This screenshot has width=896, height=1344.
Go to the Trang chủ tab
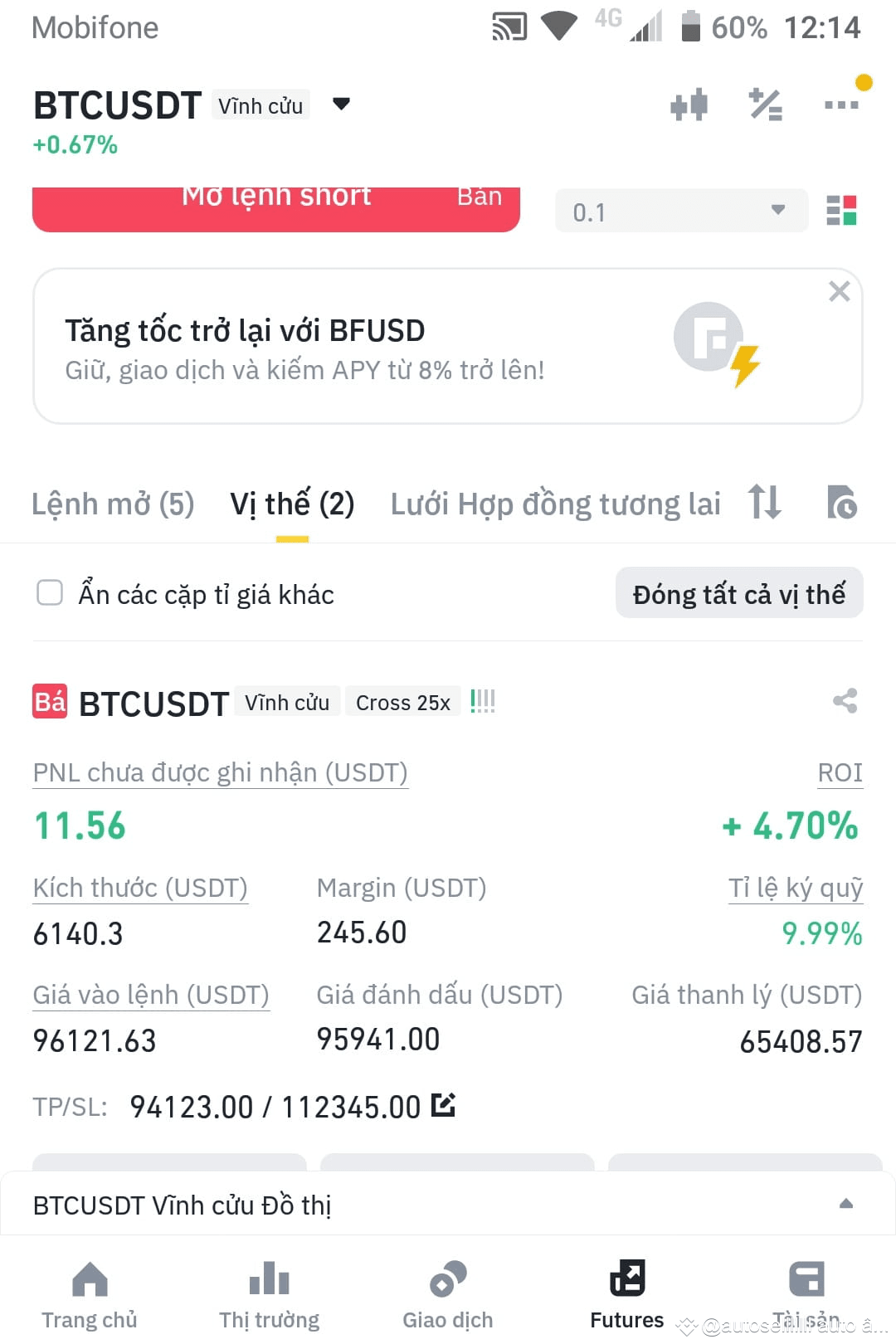coord(90,1294)
